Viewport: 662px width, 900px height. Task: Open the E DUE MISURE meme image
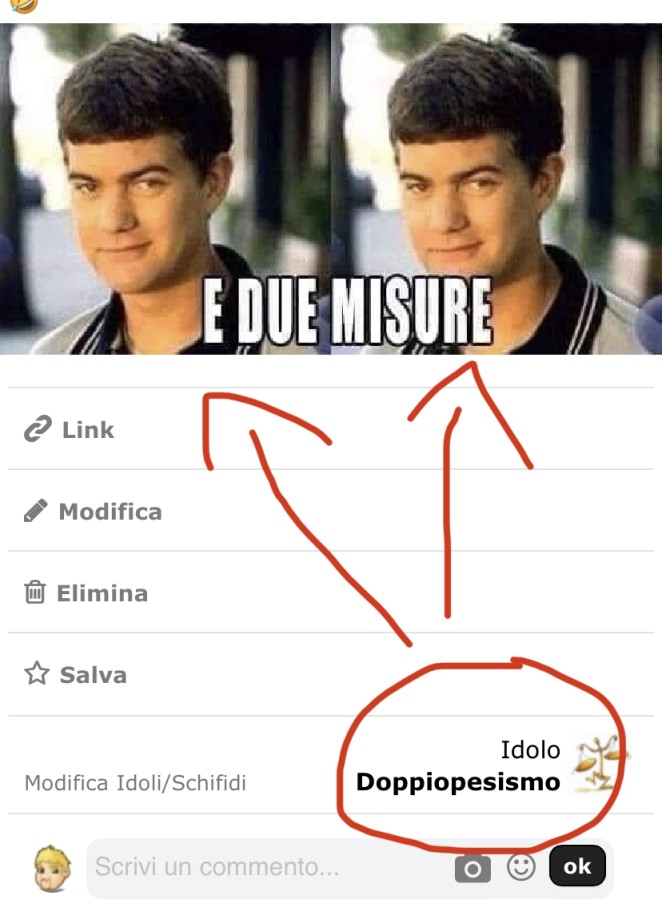coord(330,190)
